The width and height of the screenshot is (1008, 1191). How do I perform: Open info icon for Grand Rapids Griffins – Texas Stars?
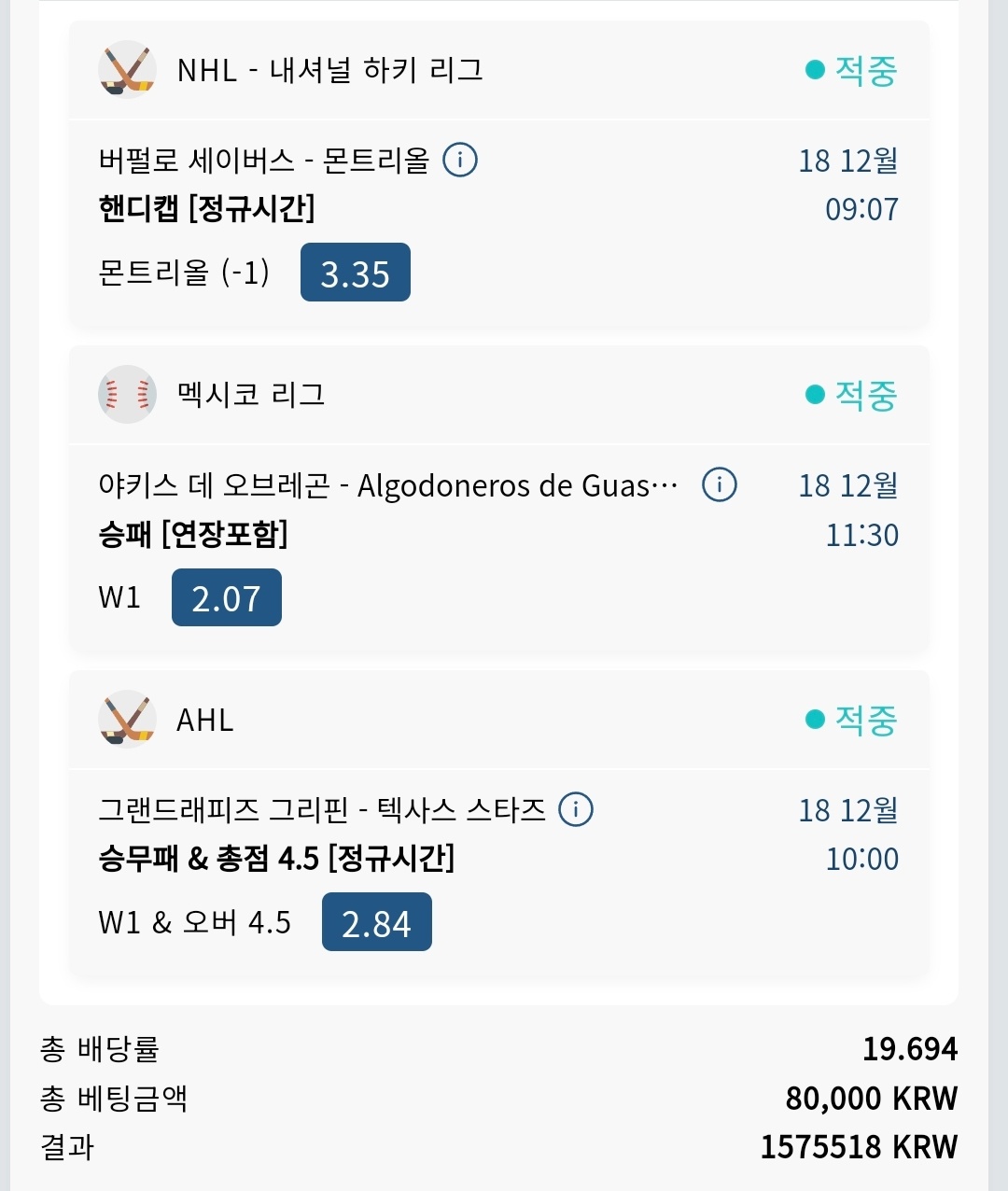tap(575, 809)
